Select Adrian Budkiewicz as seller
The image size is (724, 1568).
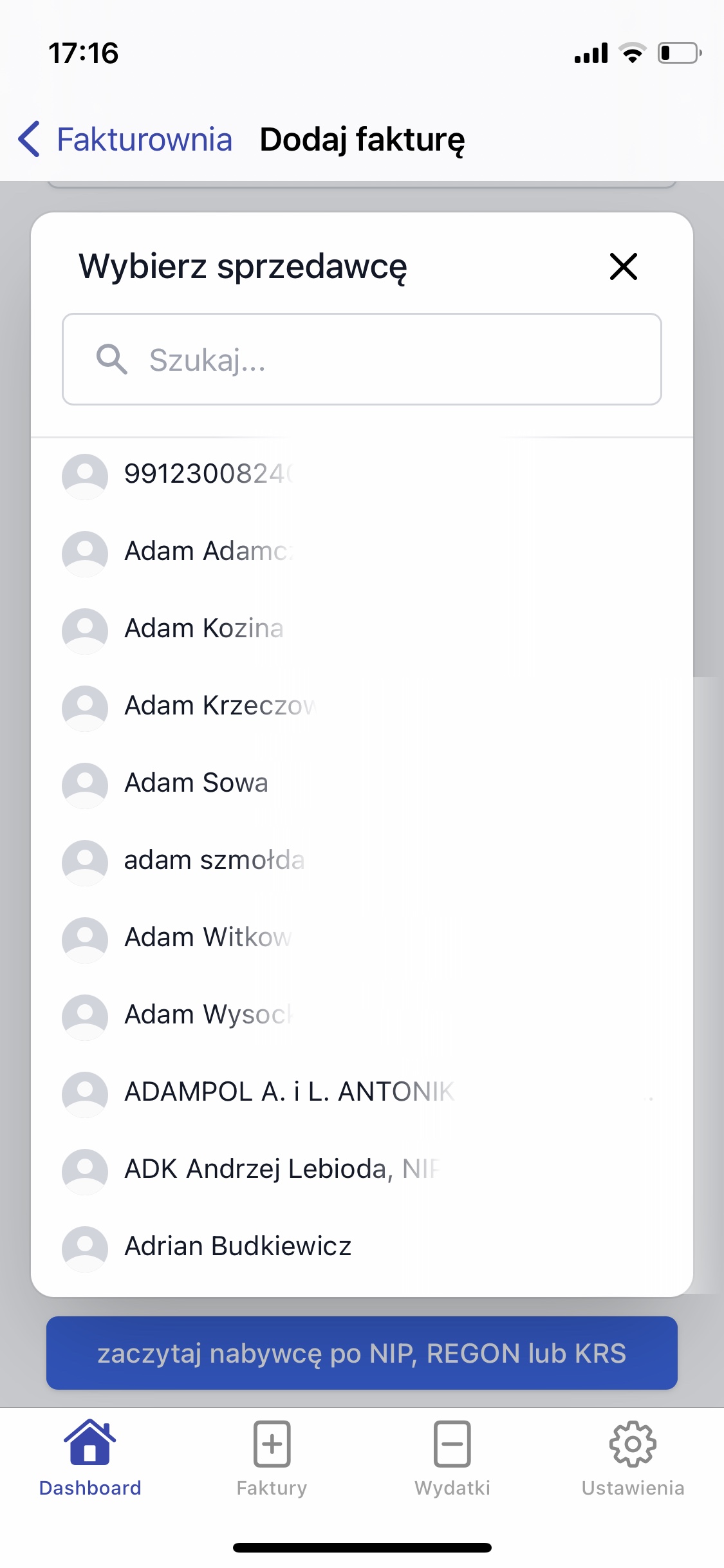click(x=238, y=1247)
